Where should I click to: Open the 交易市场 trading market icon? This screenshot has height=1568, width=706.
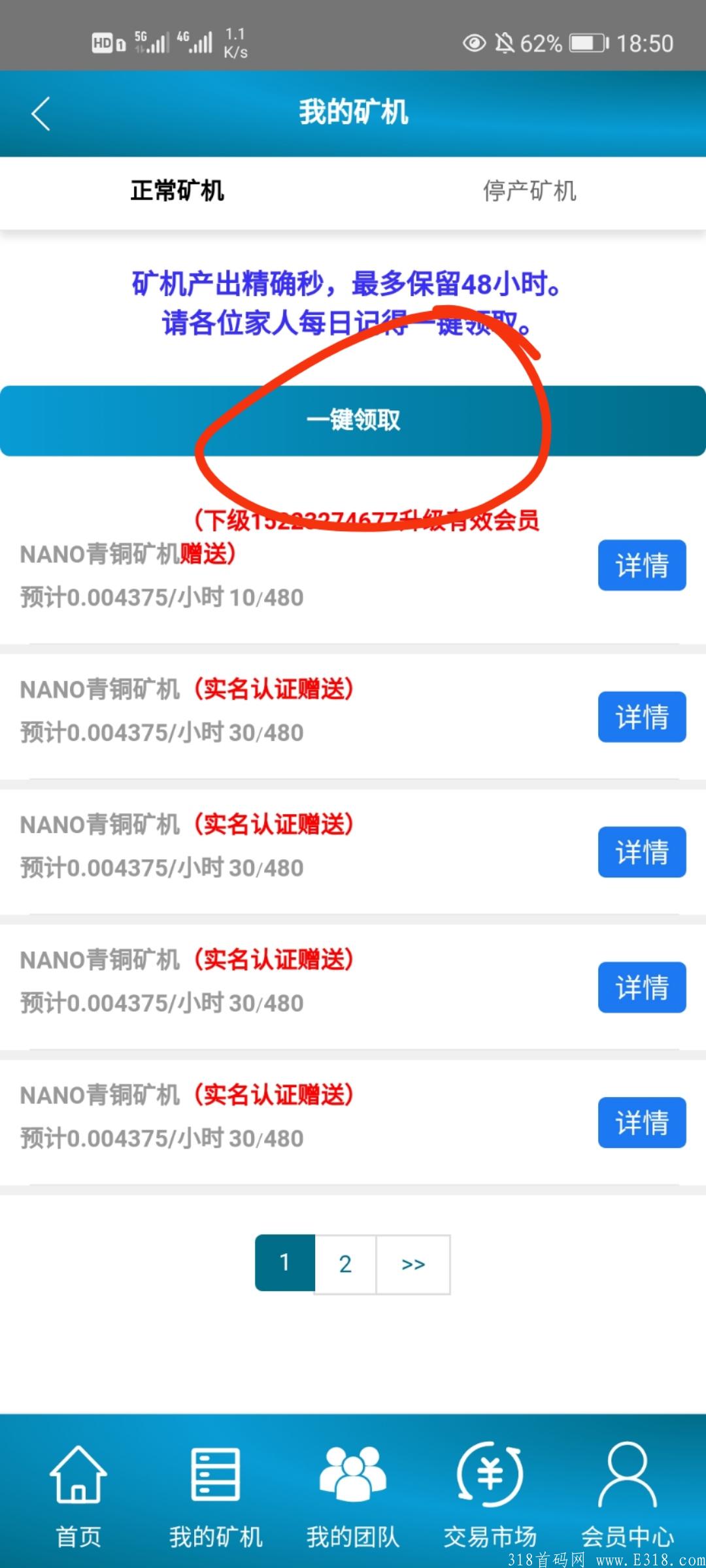(x=489, y=1496)
